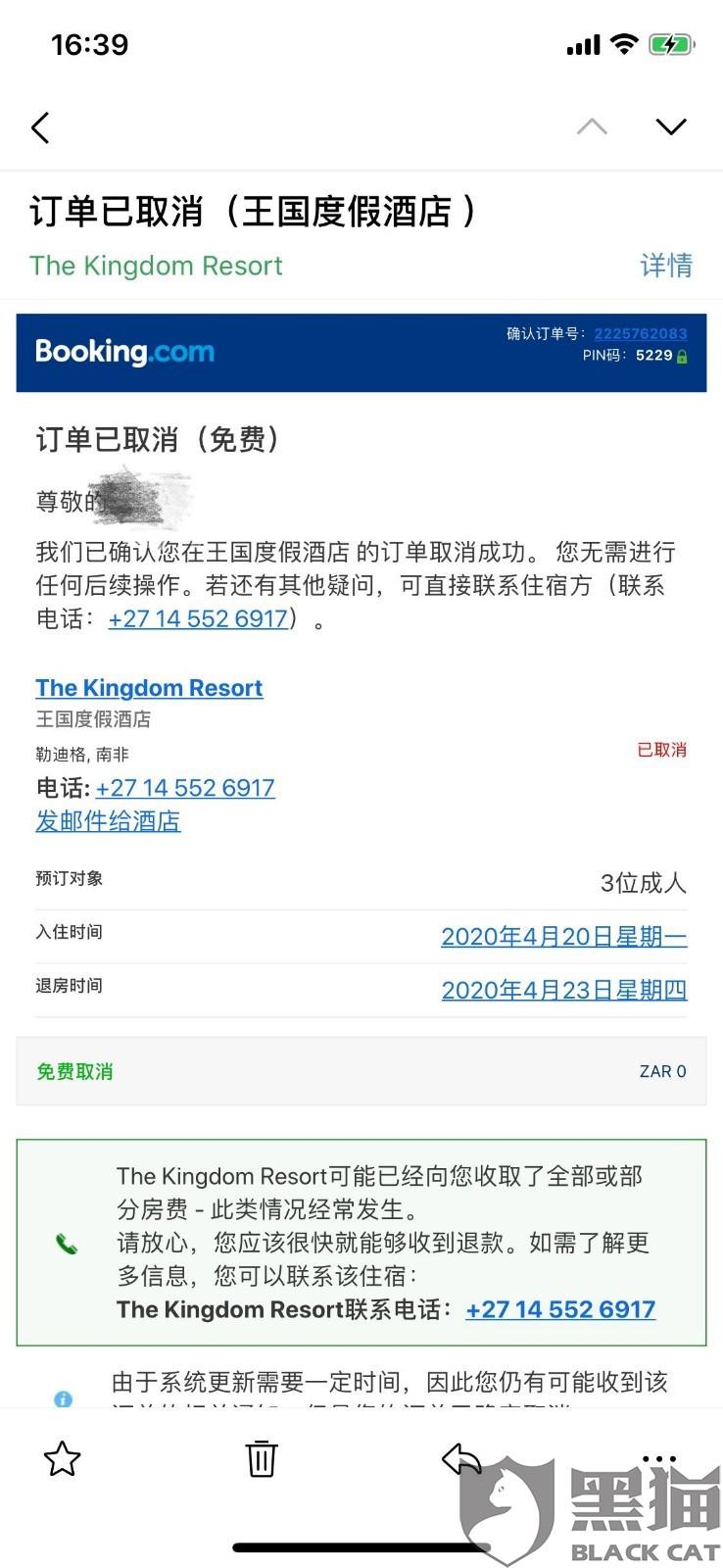
Task: Open check-in date 2020年4月20日星期一
Action: [x=564, y=937]
